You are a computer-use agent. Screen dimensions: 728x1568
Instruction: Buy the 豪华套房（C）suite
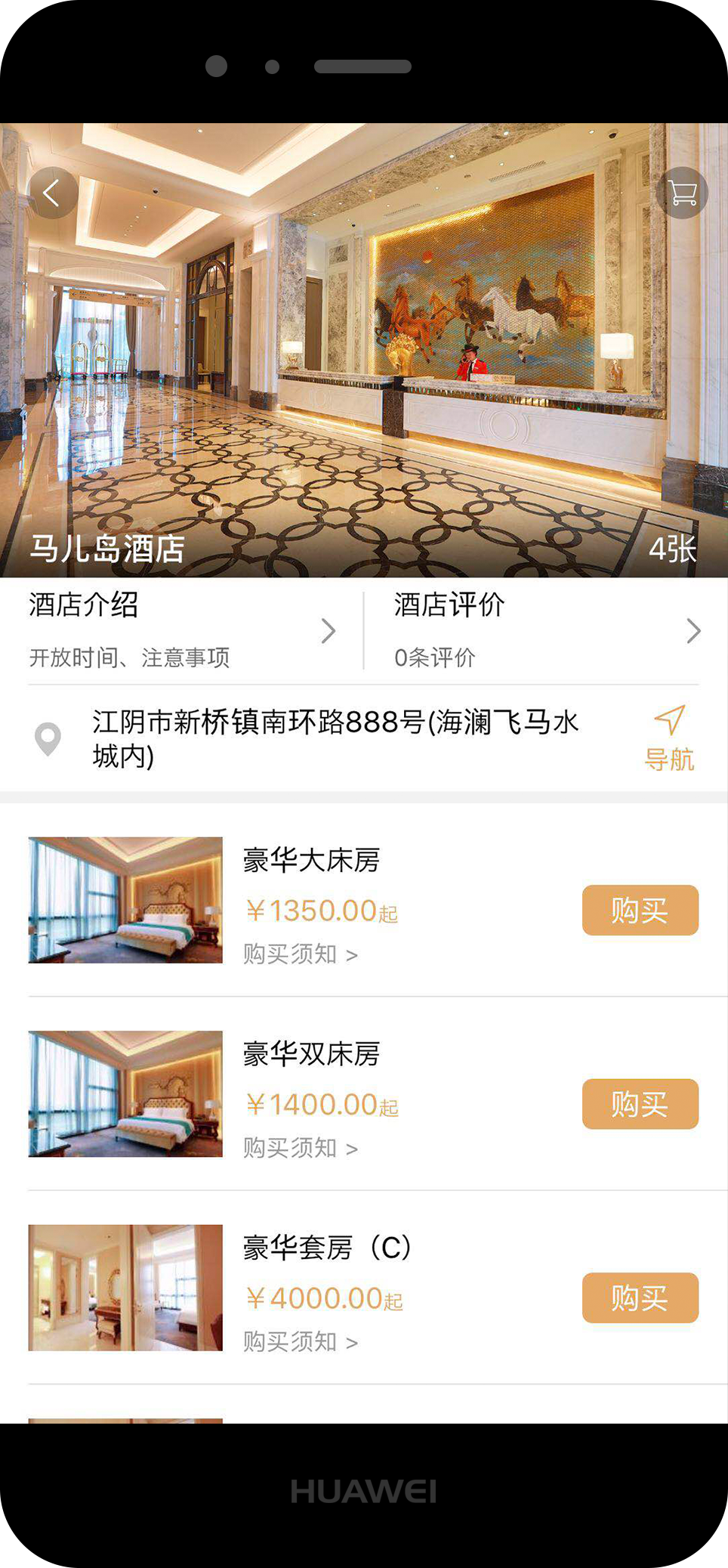tap(640, 1297)
